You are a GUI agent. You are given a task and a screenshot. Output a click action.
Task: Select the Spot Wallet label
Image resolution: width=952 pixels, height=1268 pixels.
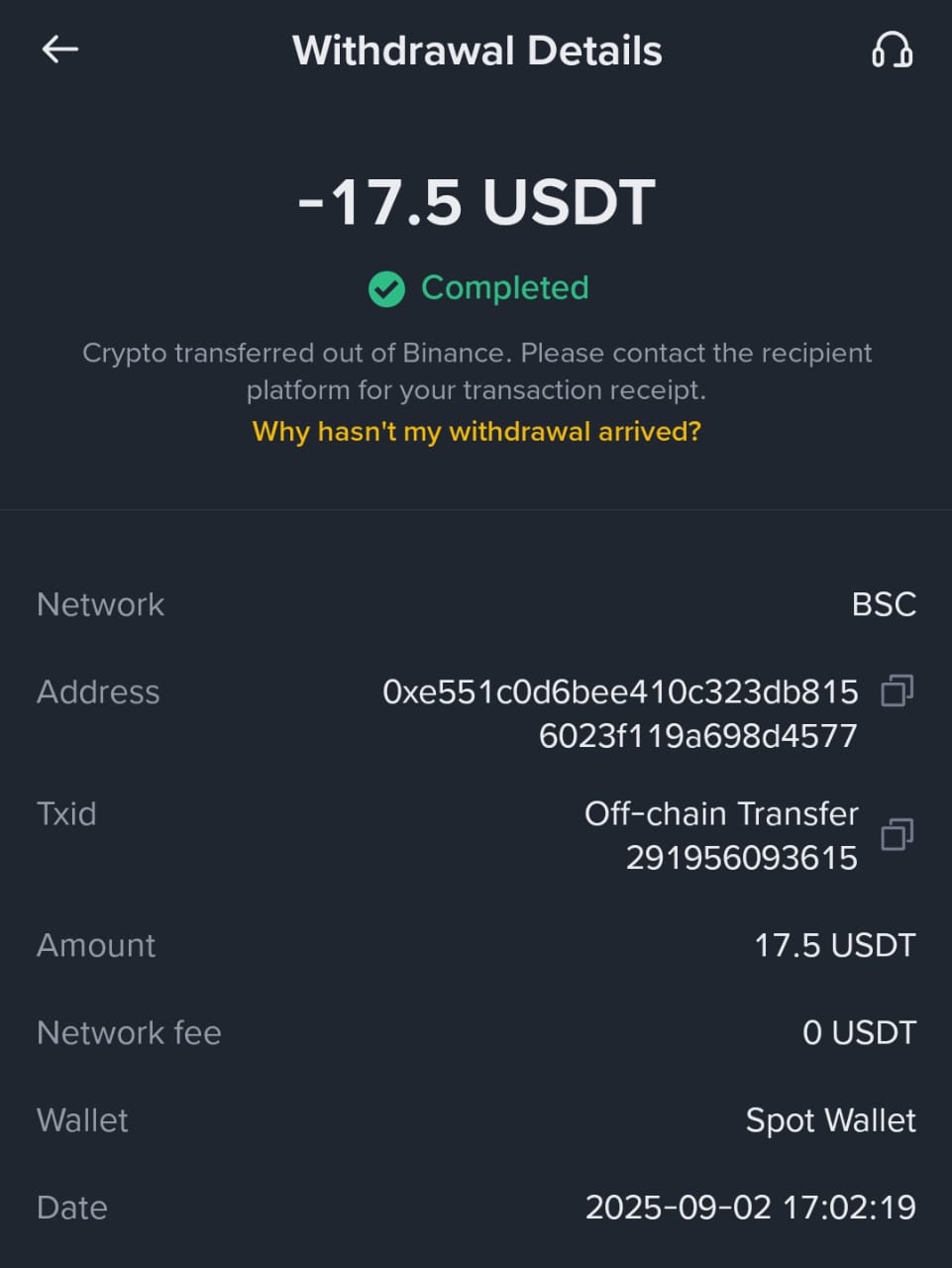(830, 1120)
